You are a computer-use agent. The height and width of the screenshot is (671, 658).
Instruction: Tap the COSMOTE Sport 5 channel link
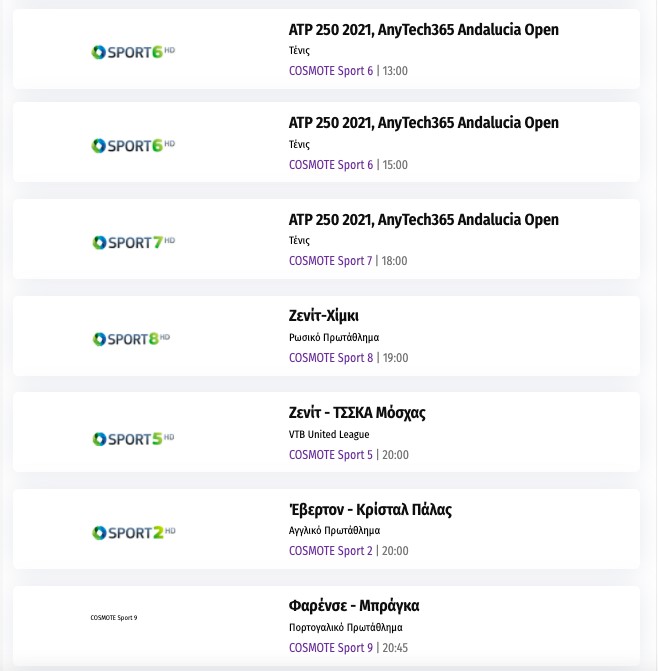[330, 455]
